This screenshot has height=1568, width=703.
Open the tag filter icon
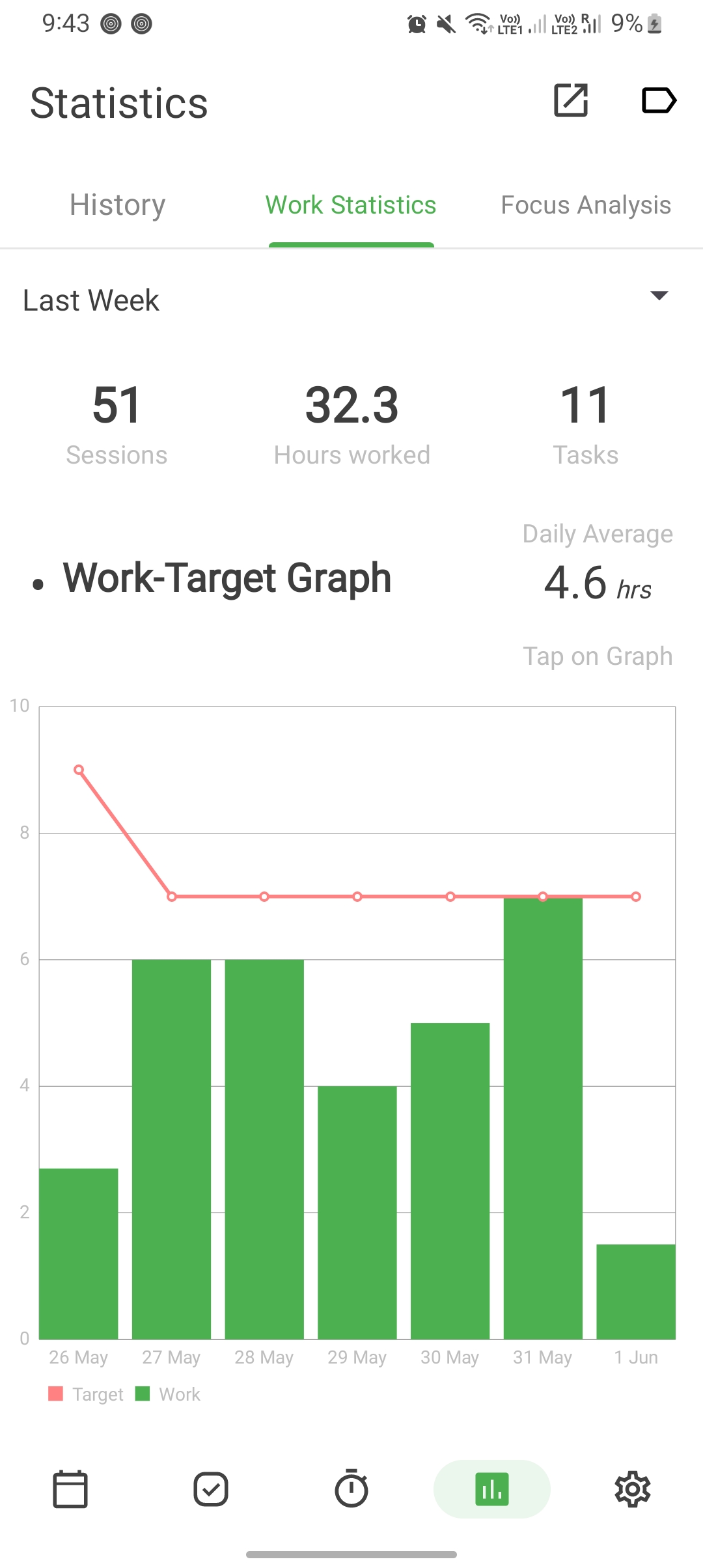point(659,100)
